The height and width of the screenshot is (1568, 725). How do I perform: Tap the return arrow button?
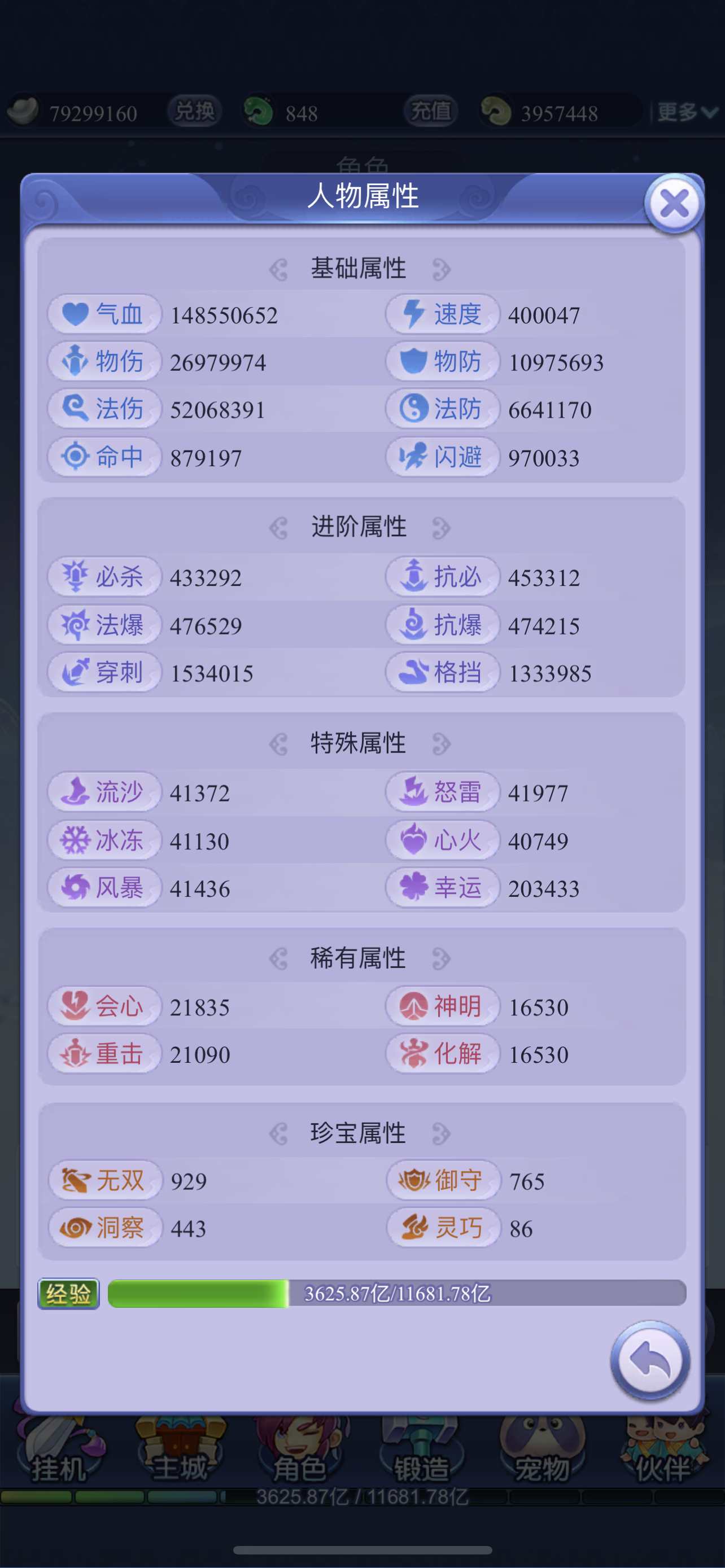650,1360
